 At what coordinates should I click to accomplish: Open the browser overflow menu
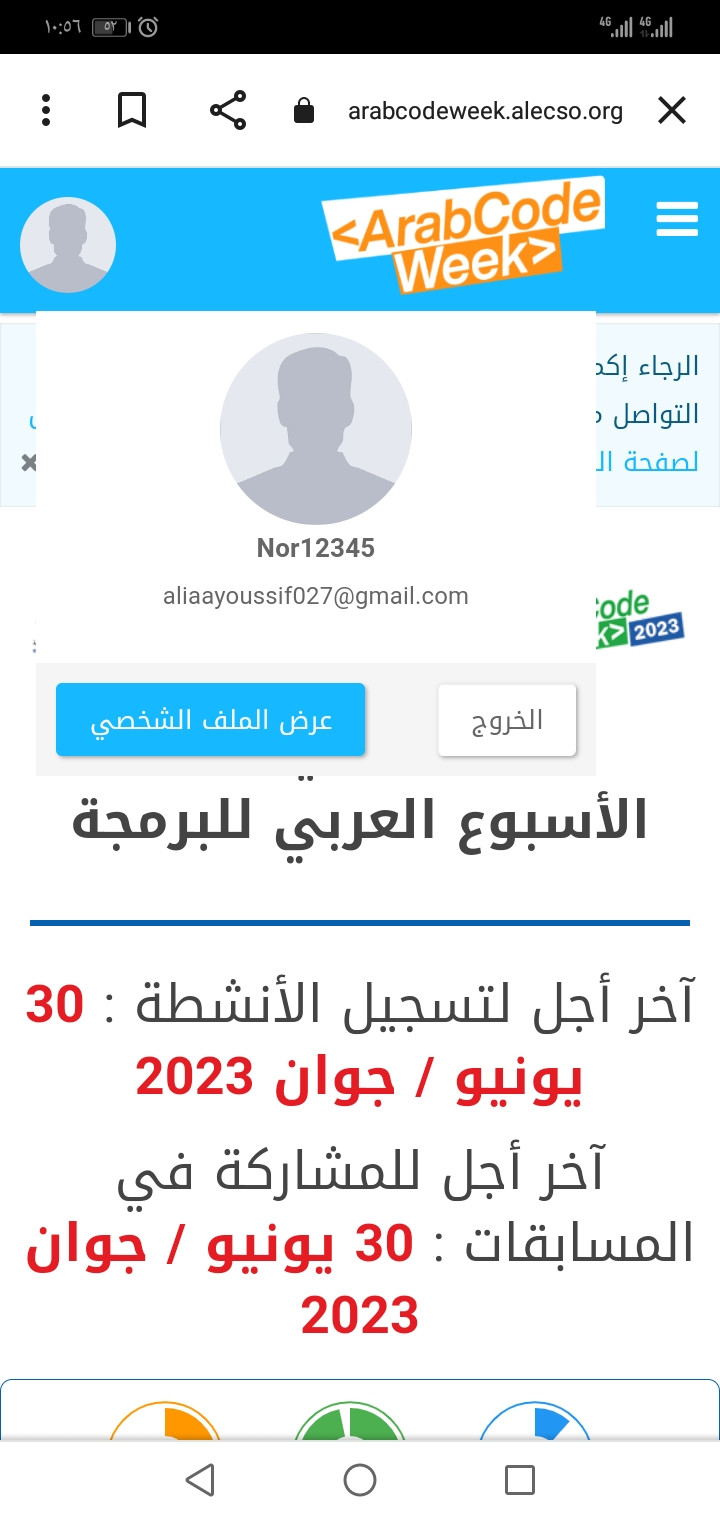pyautogui.click(x=46, y=110)
